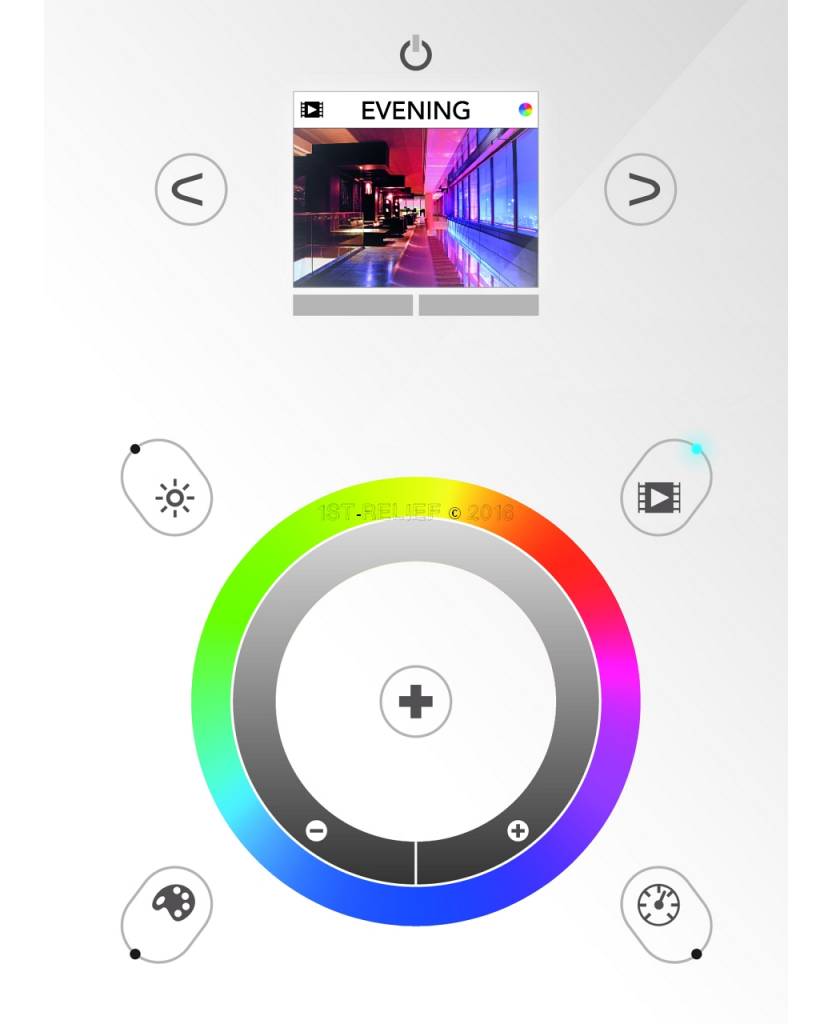The width and height of the screenshot is (832, 1024).
Task: Tap the center plus button
Action: click(x=416, y=702)
